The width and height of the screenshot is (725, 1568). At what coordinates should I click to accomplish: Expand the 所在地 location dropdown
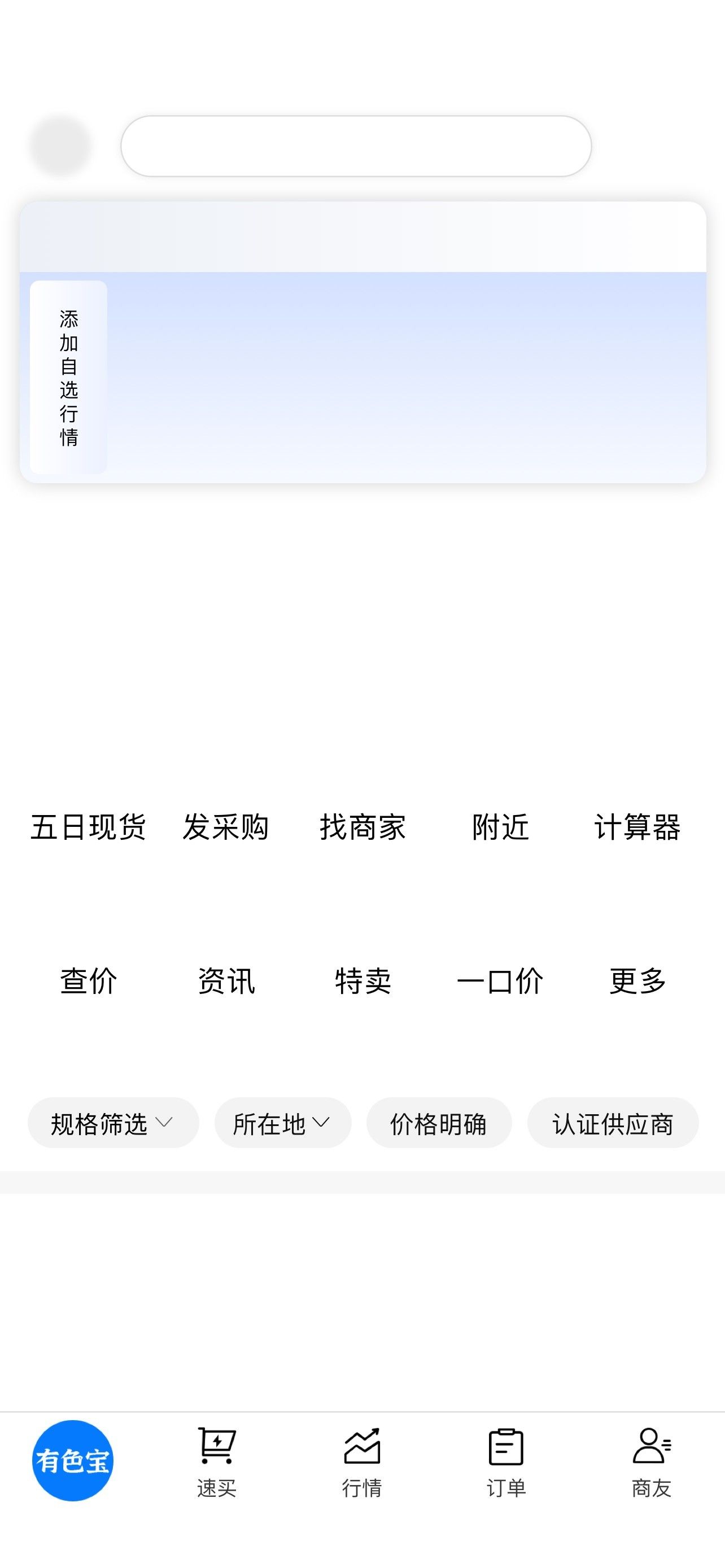point(282,1123)
